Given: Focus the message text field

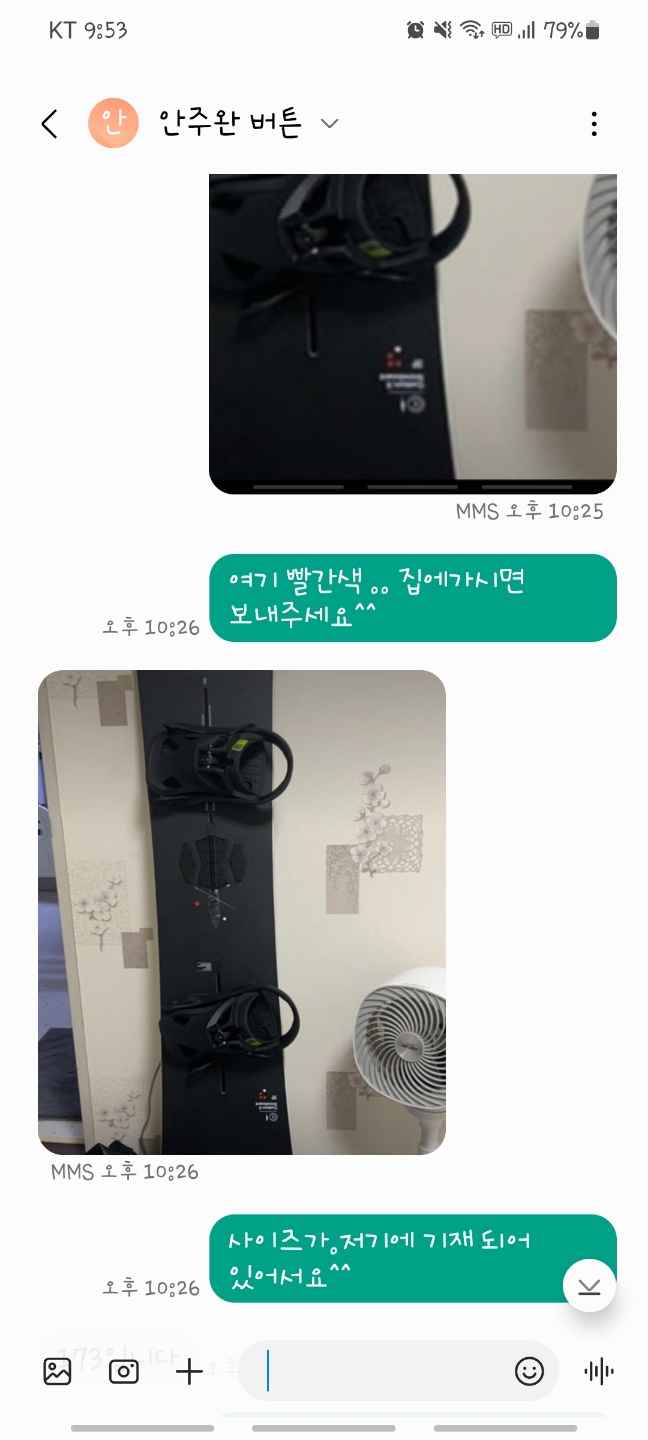Looking at the screenshot, I should [x=385, y=1371].
